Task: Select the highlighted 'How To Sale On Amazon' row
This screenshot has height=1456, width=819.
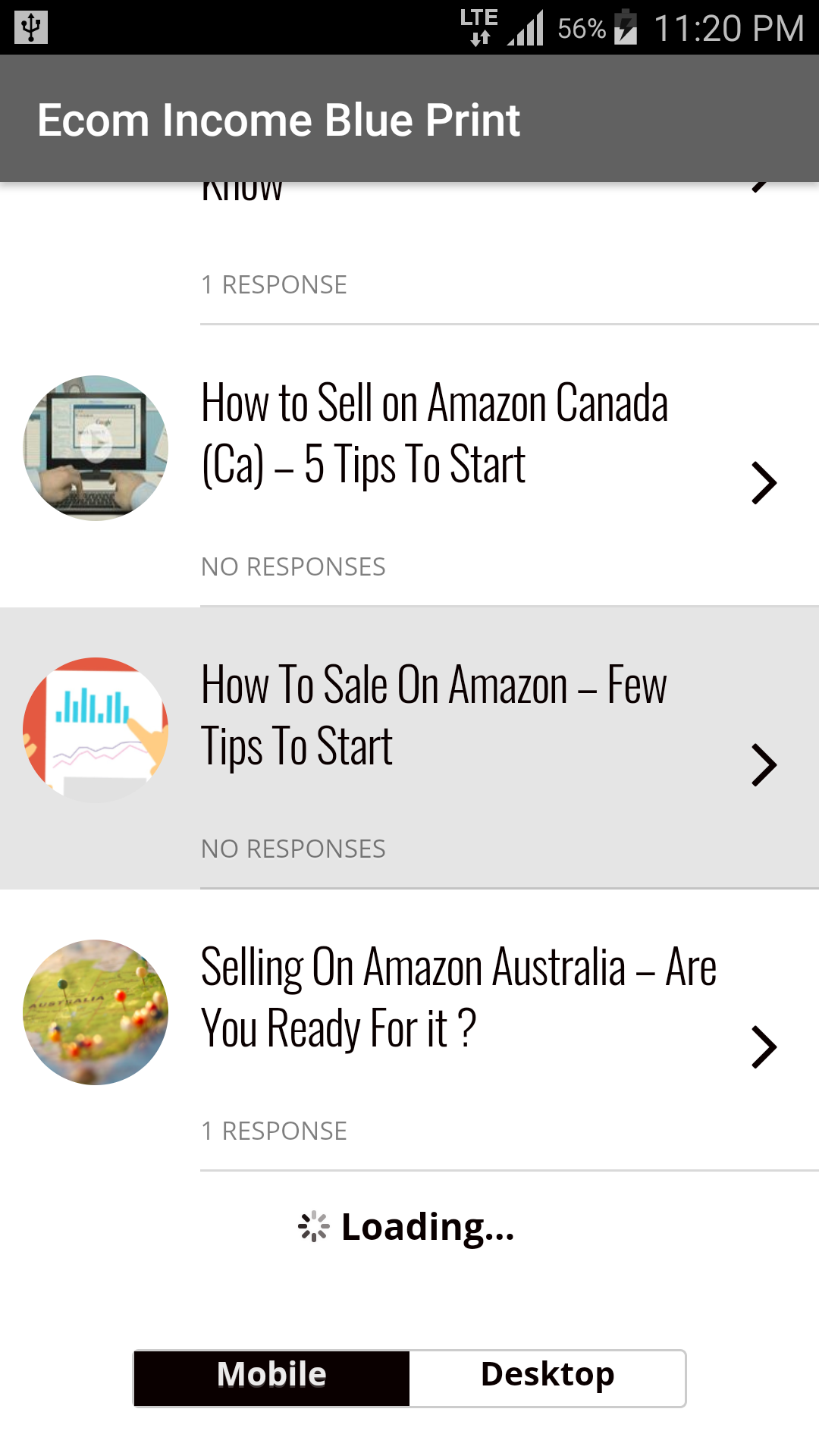Action: point(409,728)
